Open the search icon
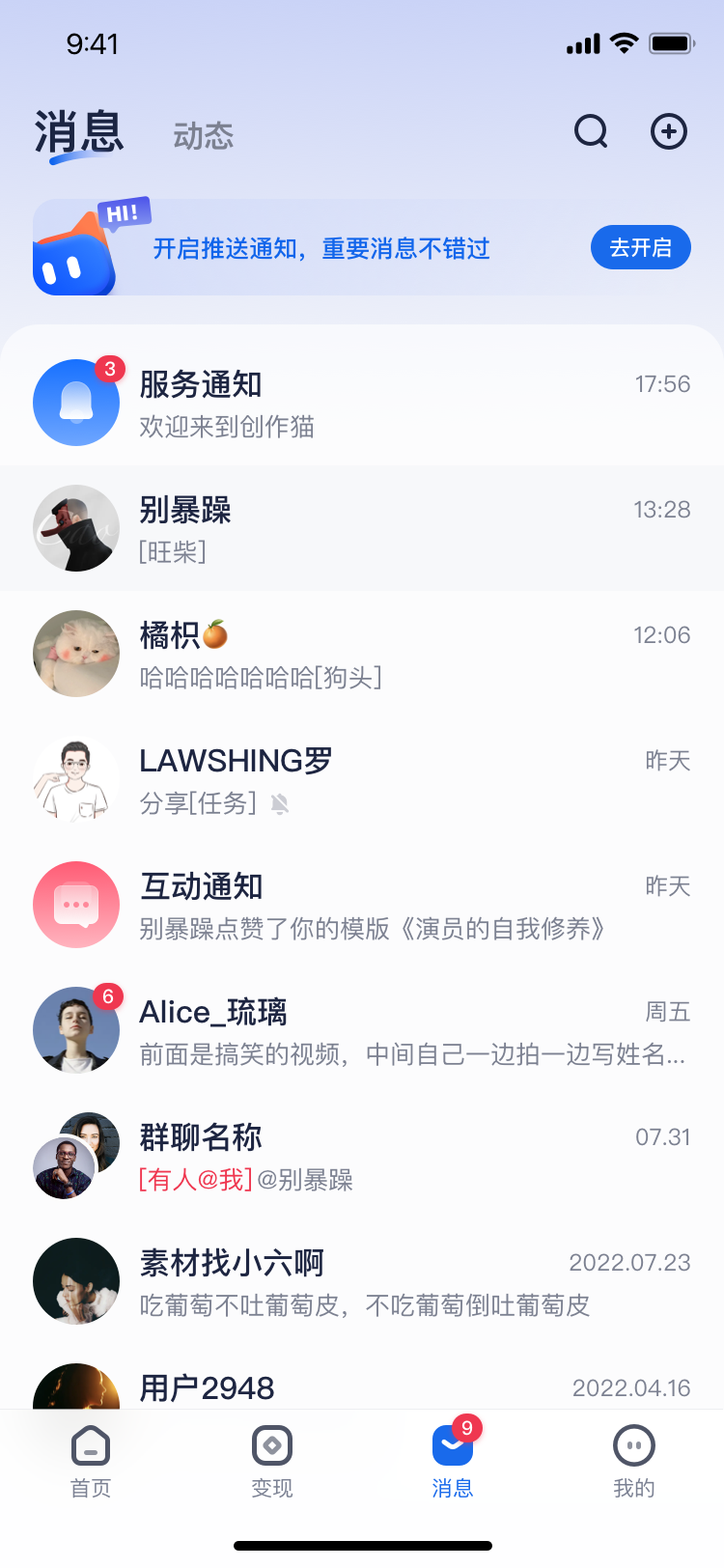 (591, 131)
